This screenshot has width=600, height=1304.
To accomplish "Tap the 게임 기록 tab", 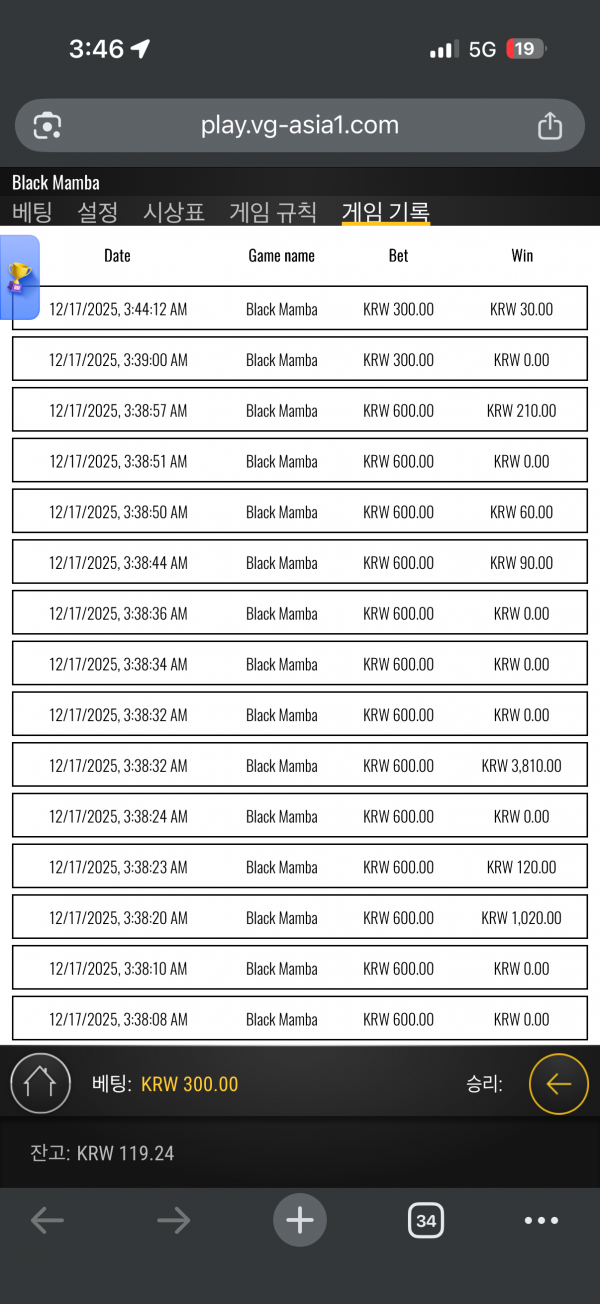I will coord(386,212).
